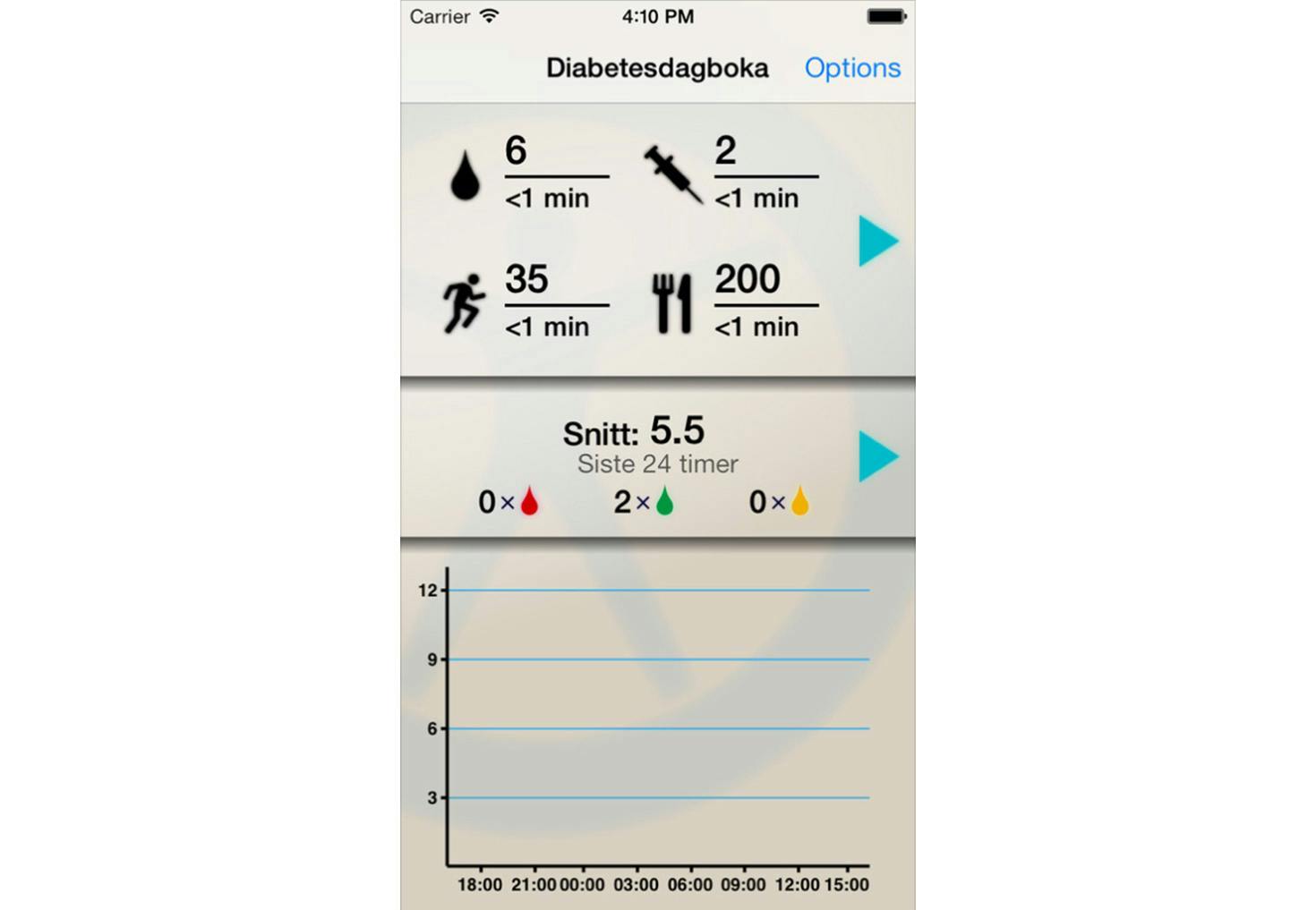Open the blood glucose entry showing 6
Viewport: 1316px width, 910px height.
pyautogui.click(x=528, y=174)
